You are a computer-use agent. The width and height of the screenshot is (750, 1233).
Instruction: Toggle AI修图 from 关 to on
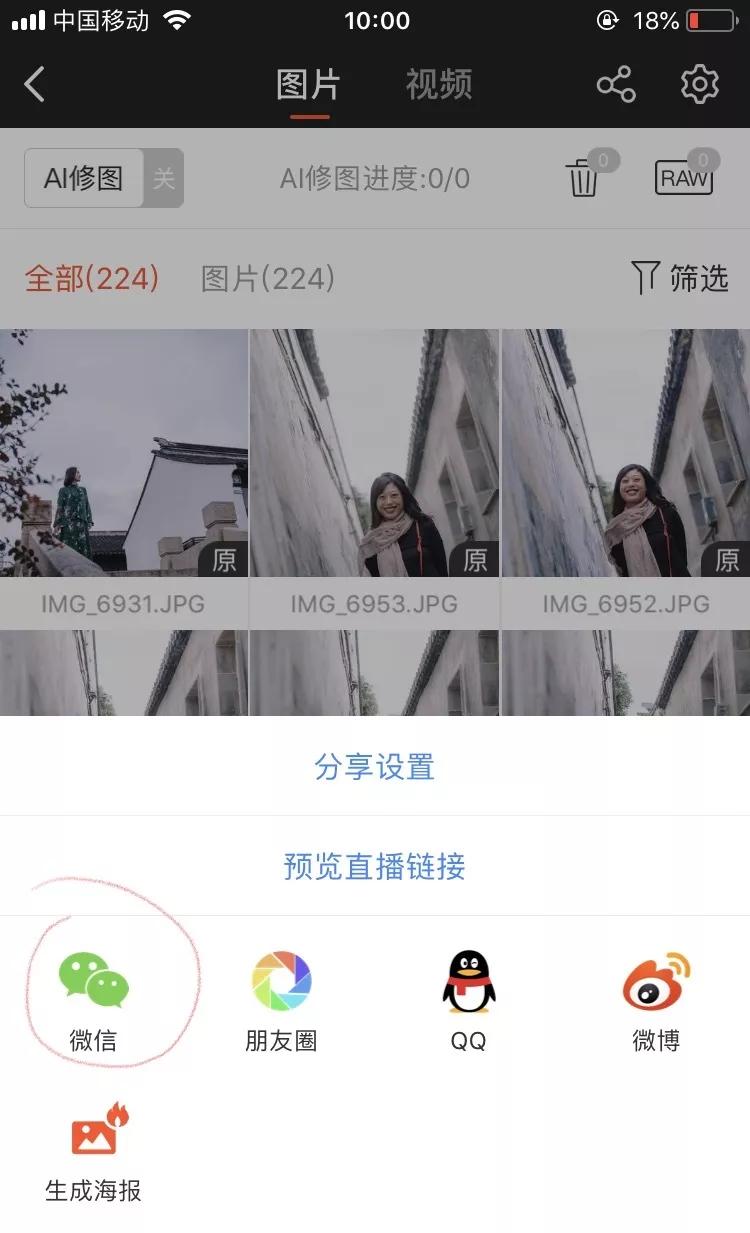[163, 178]
